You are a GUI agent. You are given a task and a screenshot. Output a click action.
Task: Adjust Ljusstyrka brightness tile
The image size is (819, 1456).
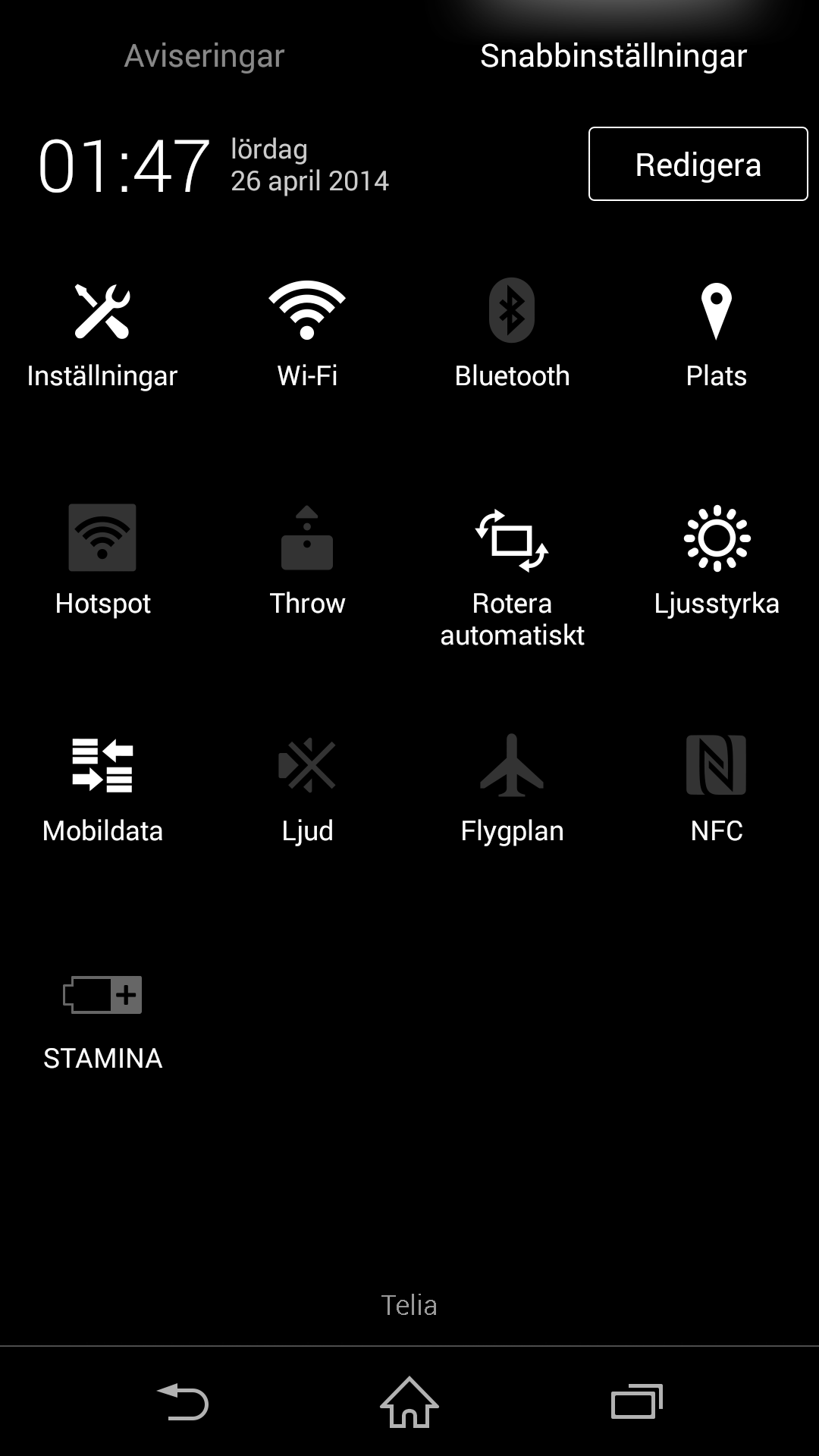717,561
